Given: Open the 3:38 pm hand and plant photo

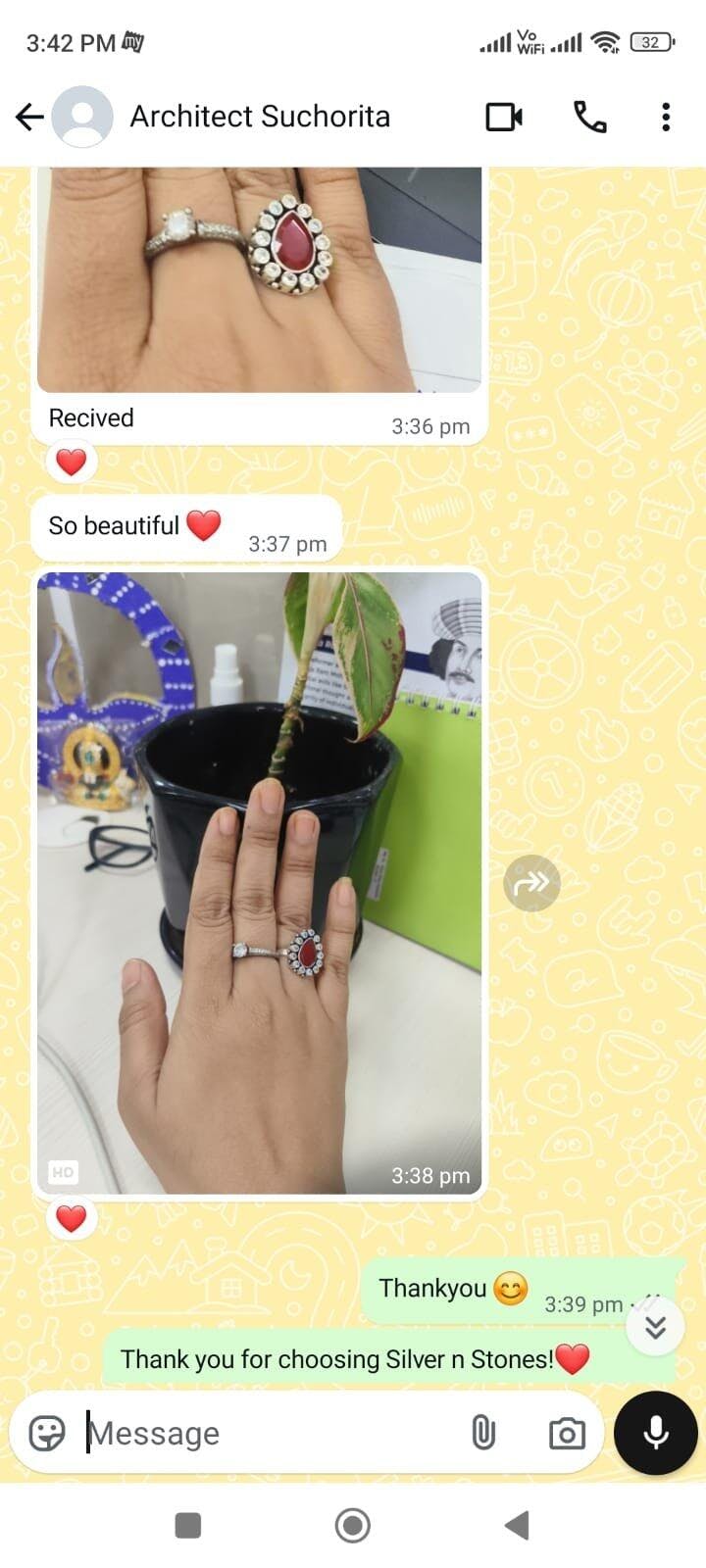Looking at the screenshot, I should (x=260, y=883).
